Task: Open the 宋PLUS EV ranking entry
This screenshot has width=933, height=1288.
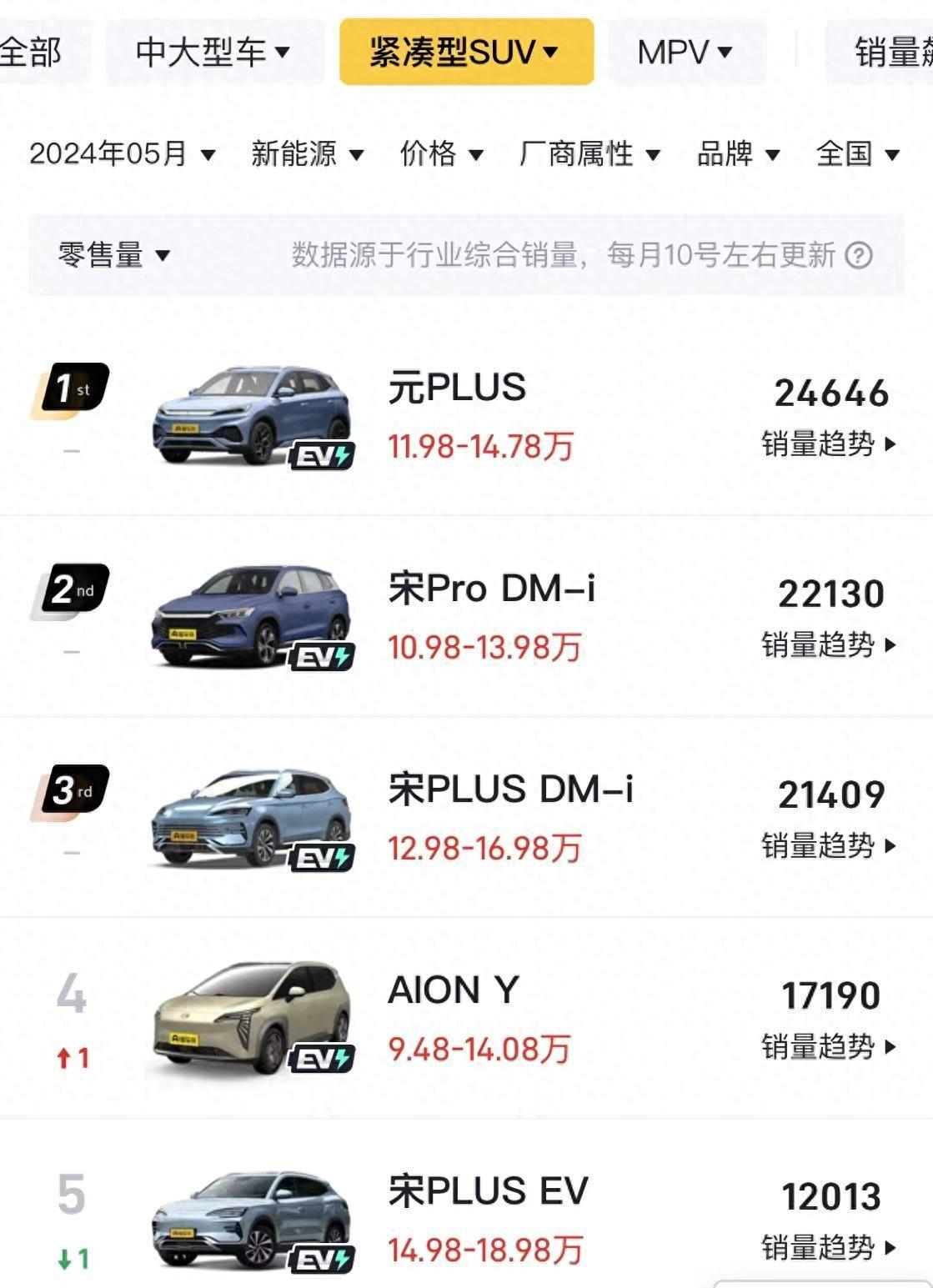Action: tap(488, 1192)
